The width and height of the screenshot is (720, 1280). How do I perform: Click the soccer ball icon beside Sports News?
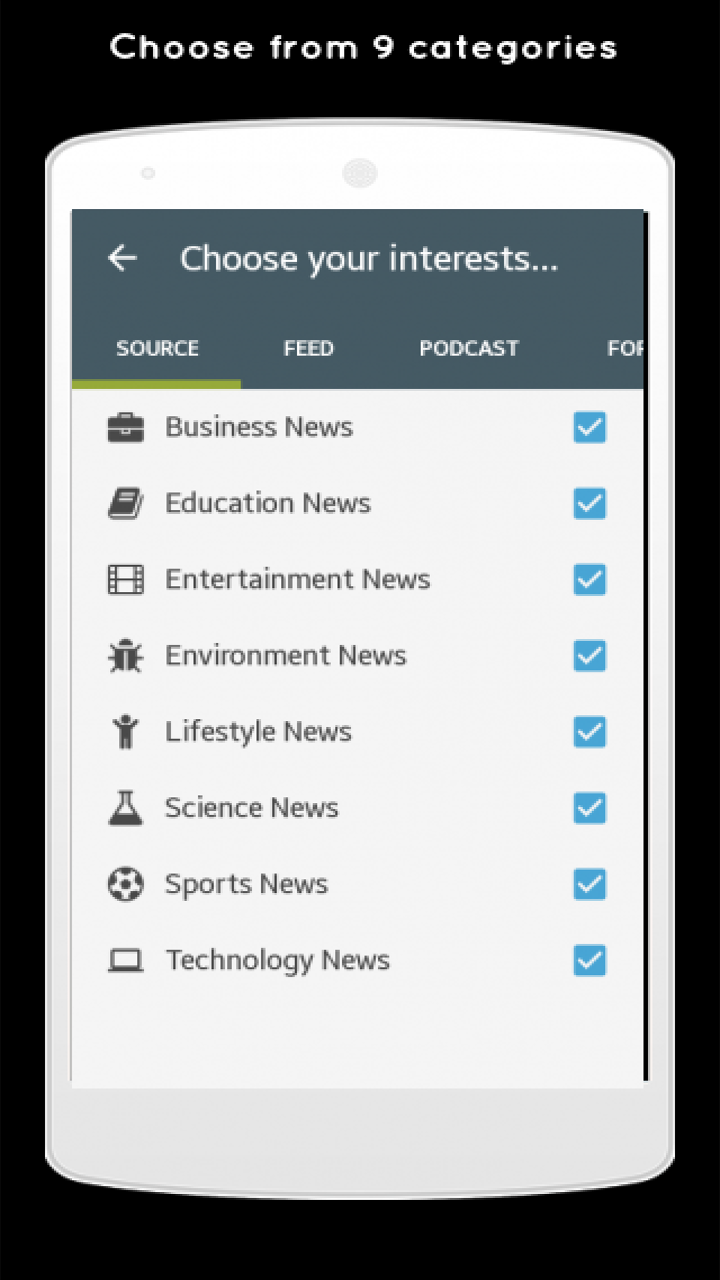tap(125, 884)
